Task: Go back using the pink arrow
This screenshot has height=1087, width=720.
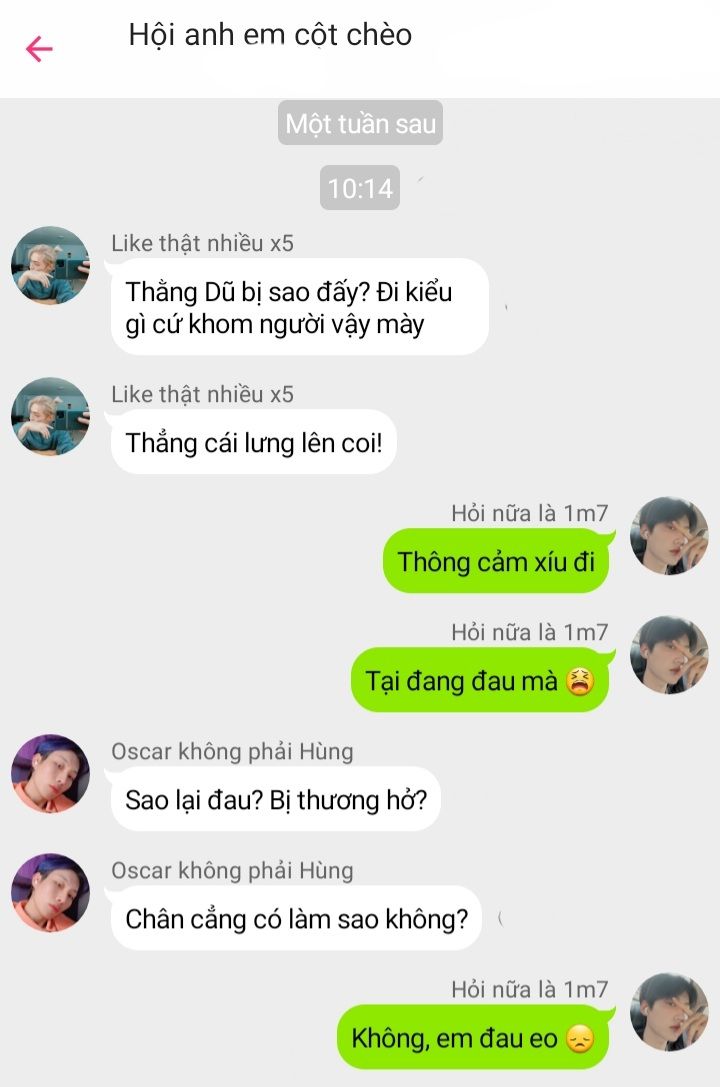Action: [x=39, y=49]
